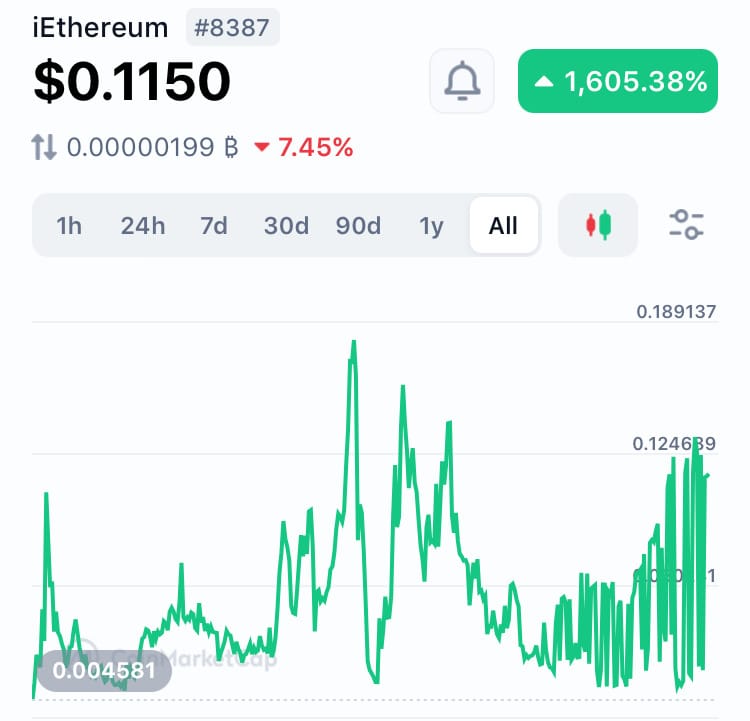View the 90d price history
Viewport: 750px width, 721px height.
(x=358, y=225)
